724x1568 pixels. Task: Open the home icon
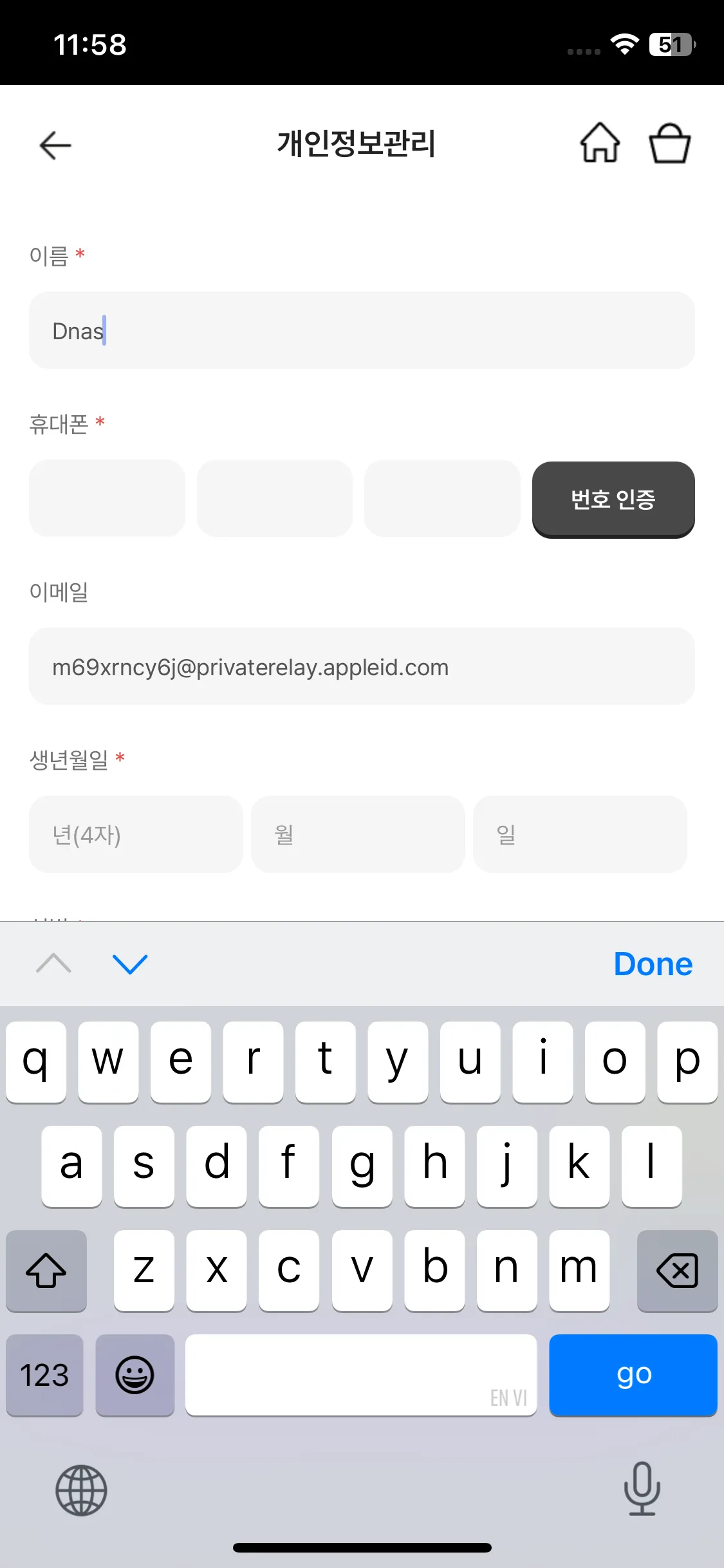pos(600,143)
